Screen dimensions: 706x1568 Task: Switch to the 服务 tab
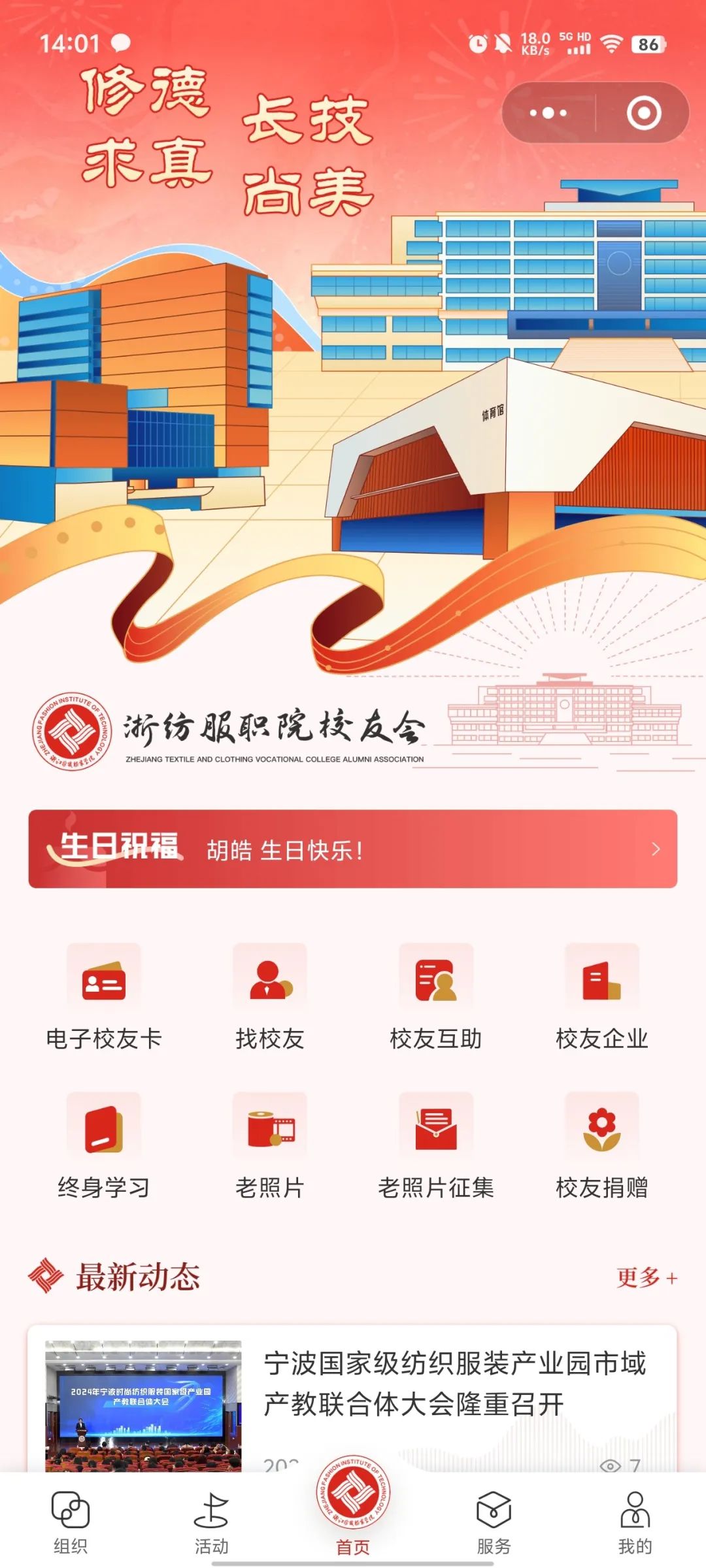(494, 1522)
